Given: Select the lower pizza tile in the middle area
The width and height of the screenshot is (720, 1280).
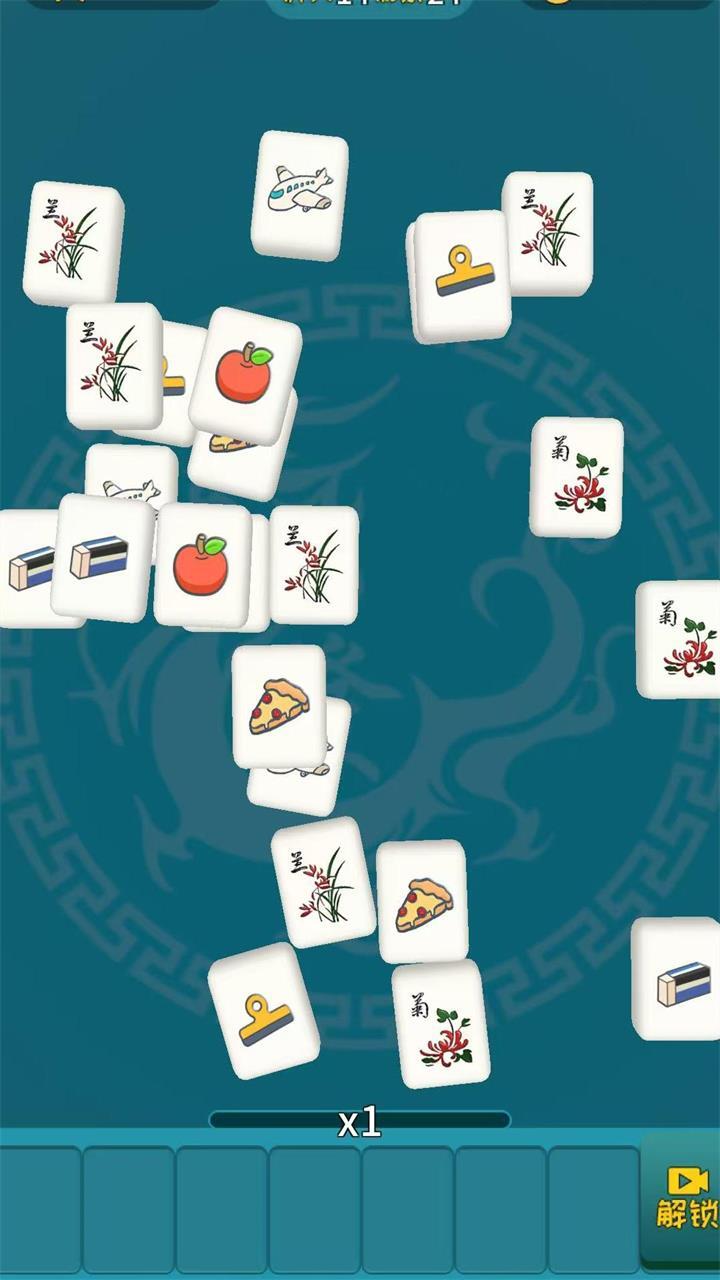Looking at the screenshot, I should 420,905.
